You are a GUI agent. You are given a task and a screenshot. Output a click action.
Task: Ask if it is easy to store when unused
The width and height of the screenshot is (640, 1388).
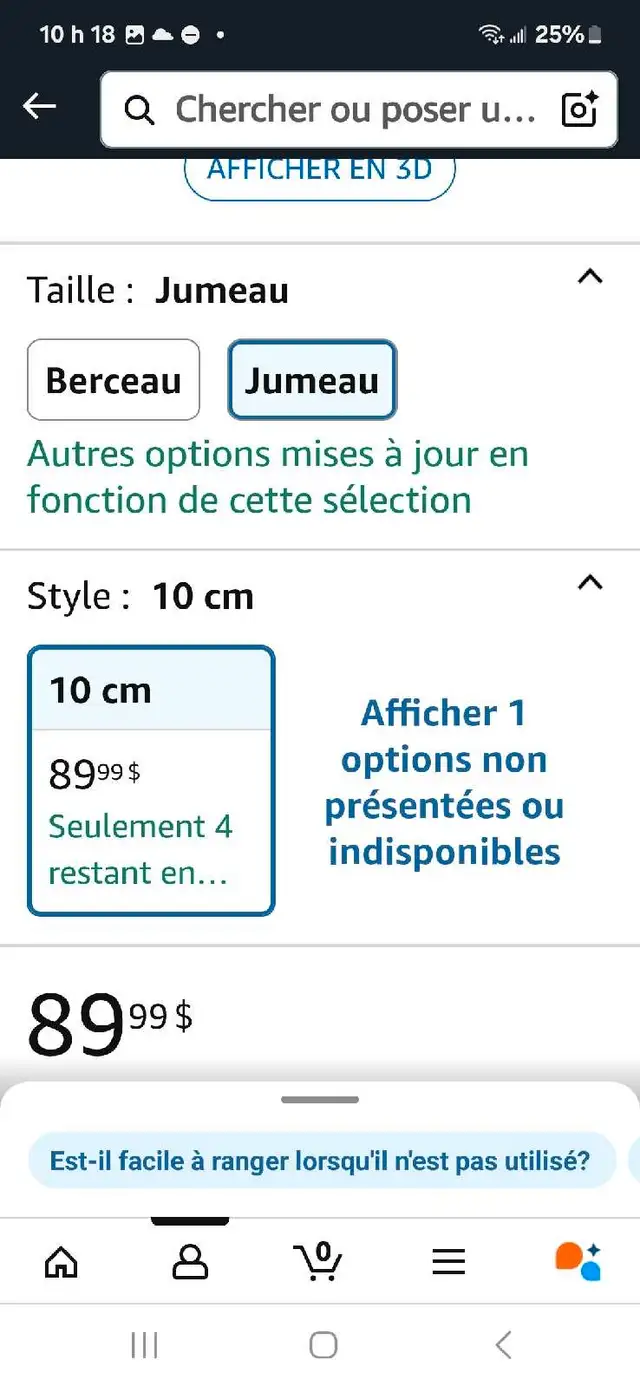(x=320, y=1161)
